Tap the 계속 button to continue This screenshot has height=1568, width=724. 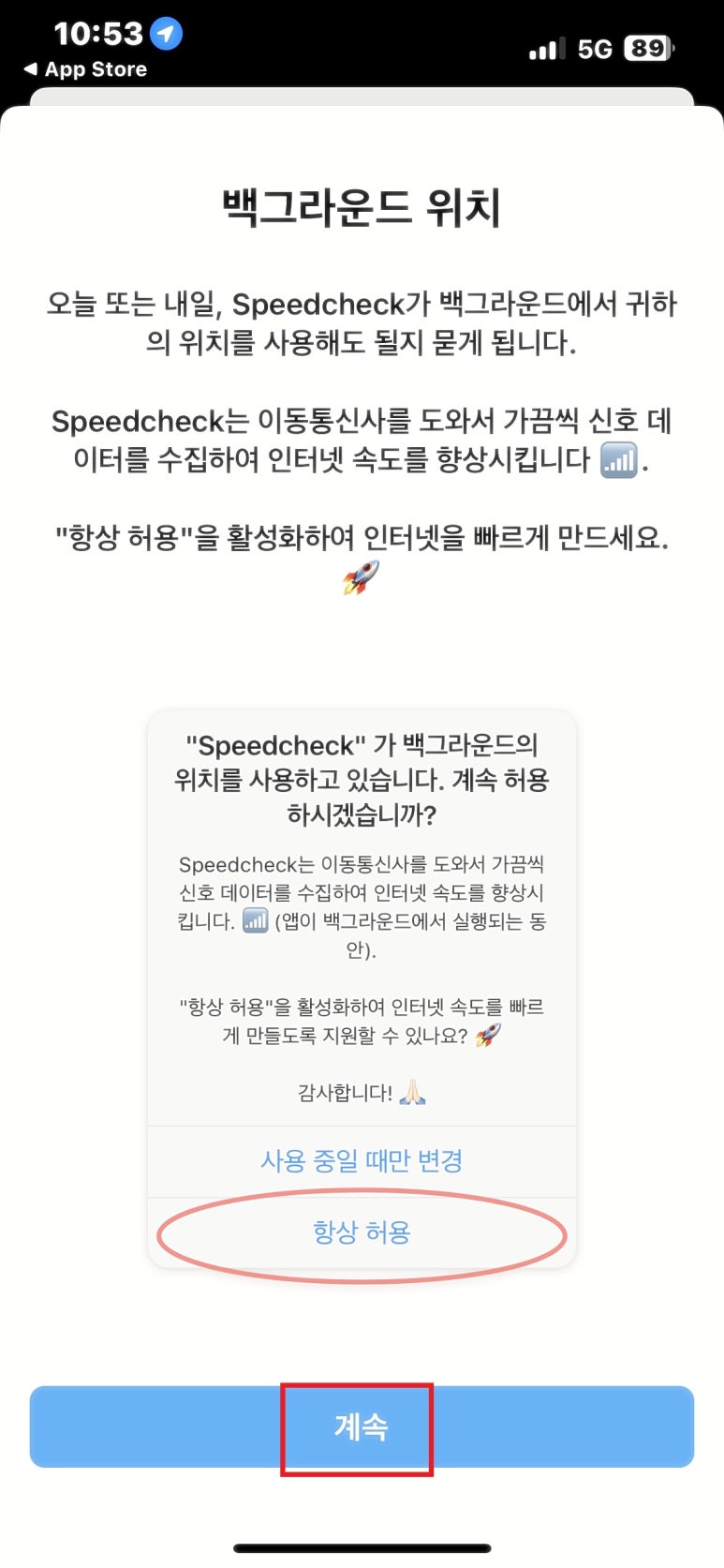point(362,1426)
